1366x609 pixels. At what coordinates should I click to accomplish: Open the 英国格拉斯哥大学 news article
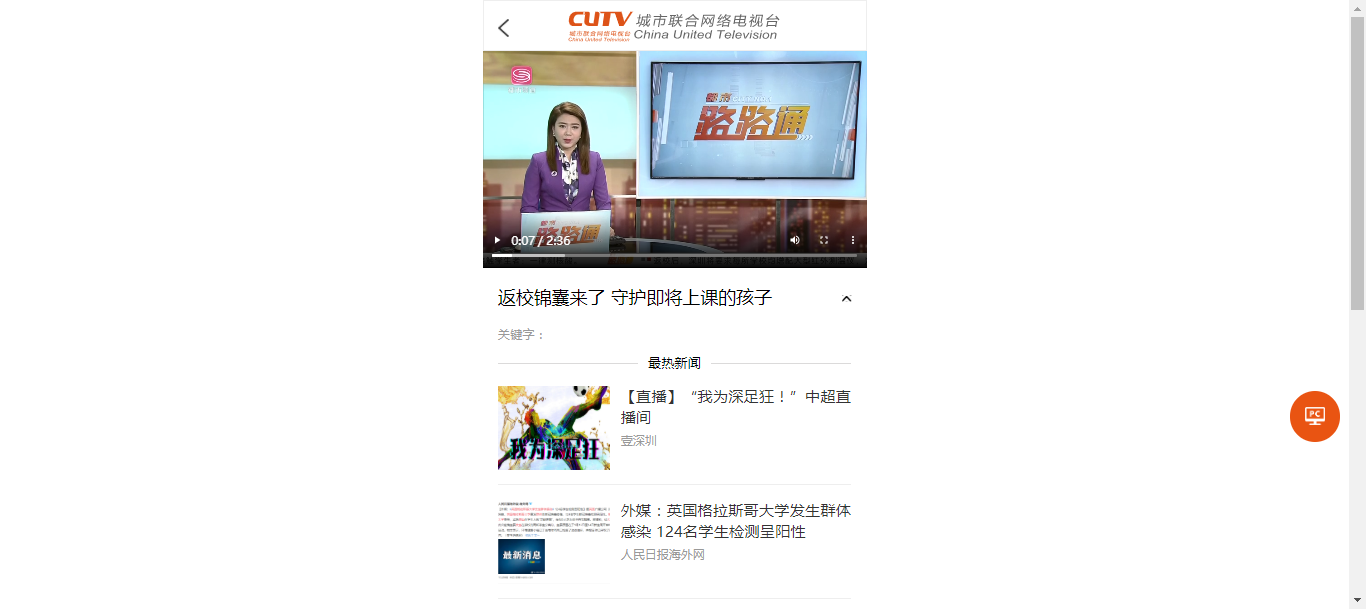tap(735, 521)
